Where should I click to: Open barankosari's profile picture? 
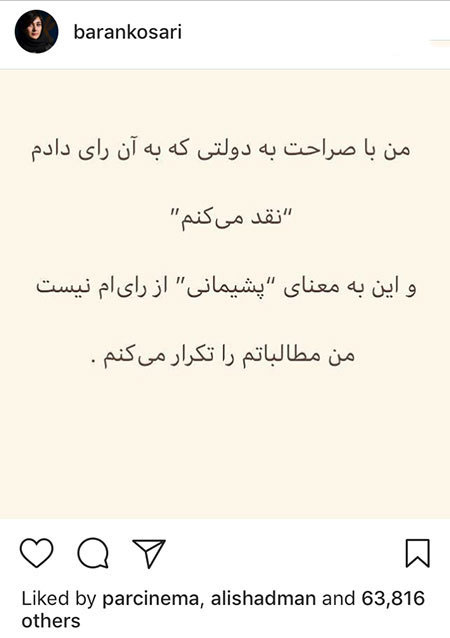coord(36,32)
